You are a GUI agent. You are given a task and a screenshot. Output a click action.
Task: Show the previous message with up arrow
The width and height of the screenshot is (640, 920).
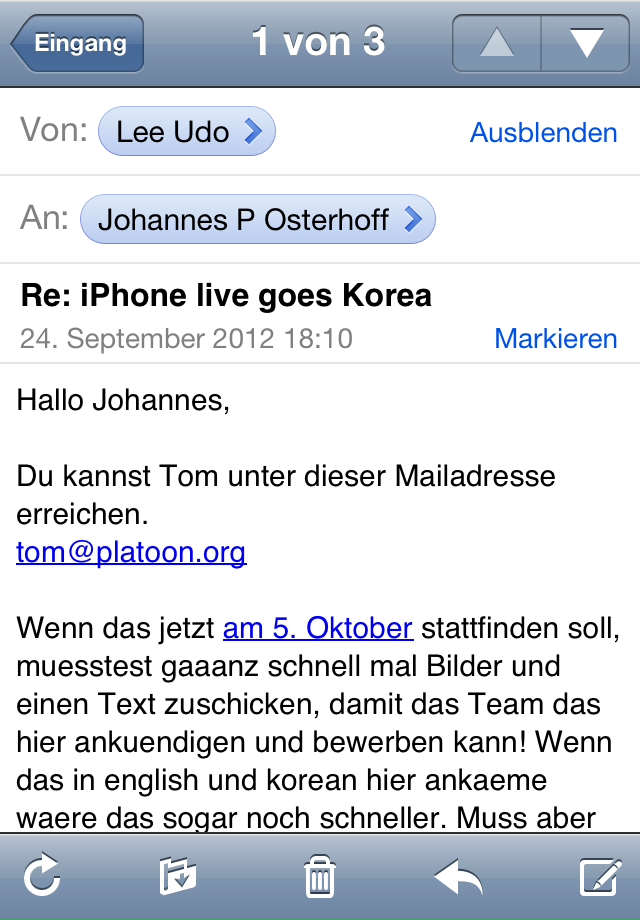497,43
